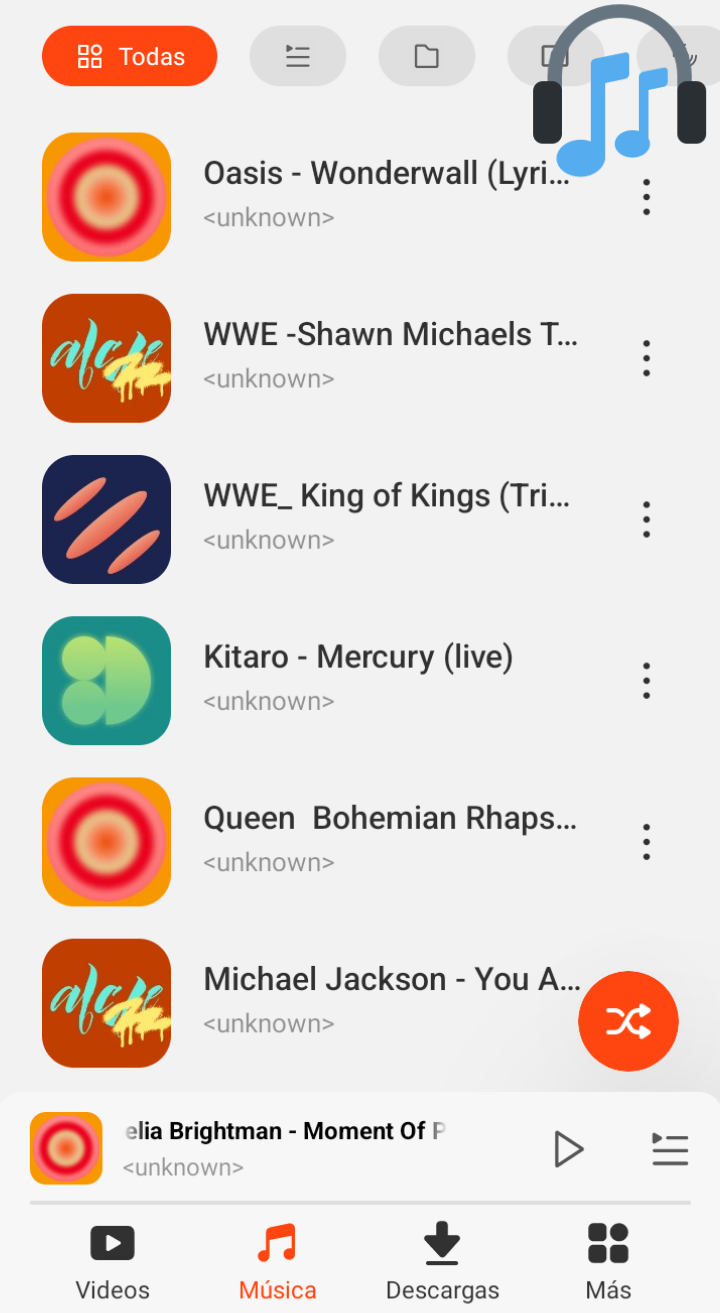720x1313 pixels.
Task: Open the Más tab
Action: 608,1261
